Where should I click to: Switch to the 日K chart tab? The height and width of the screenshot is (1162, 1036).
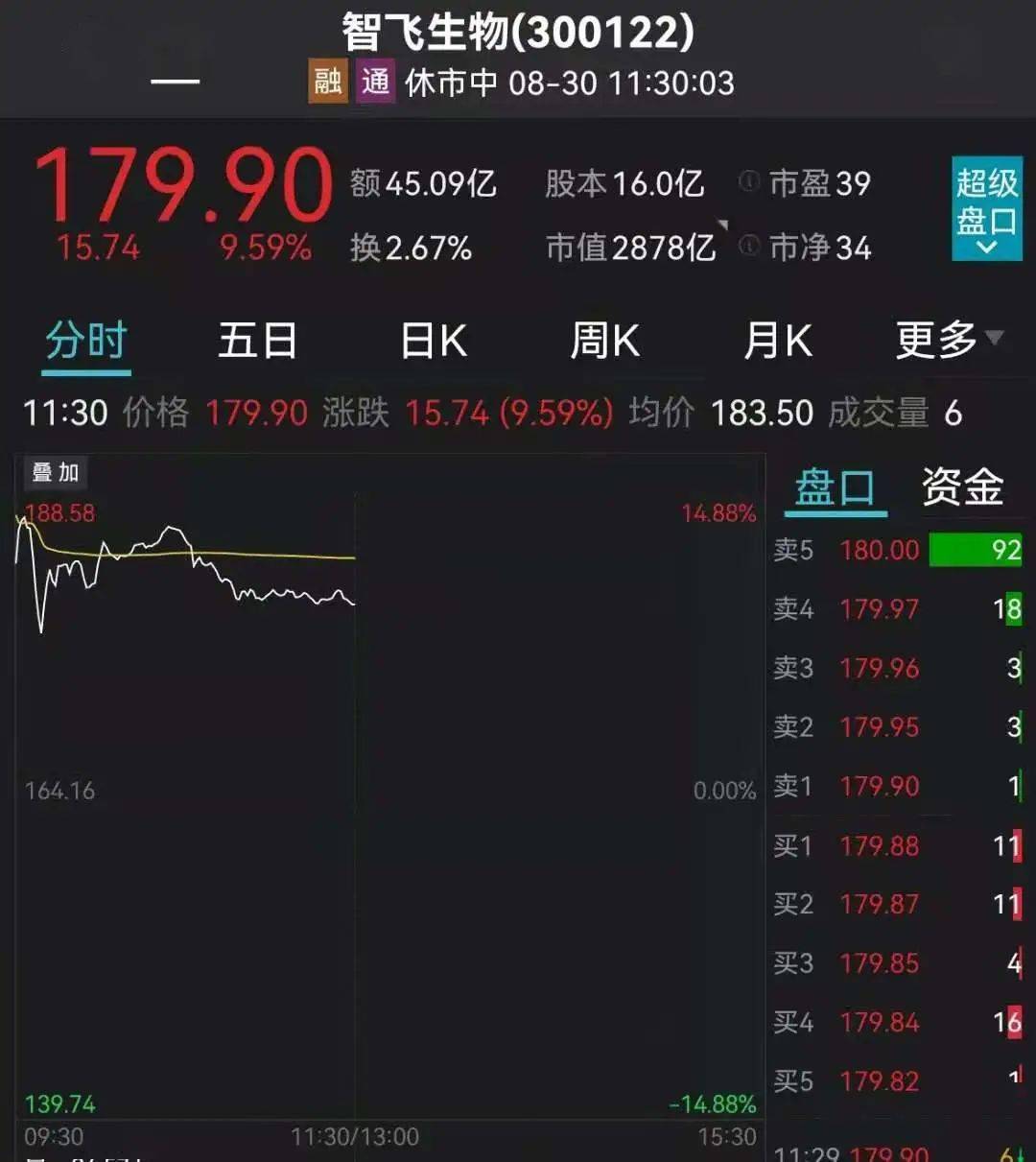coord(433,341)
